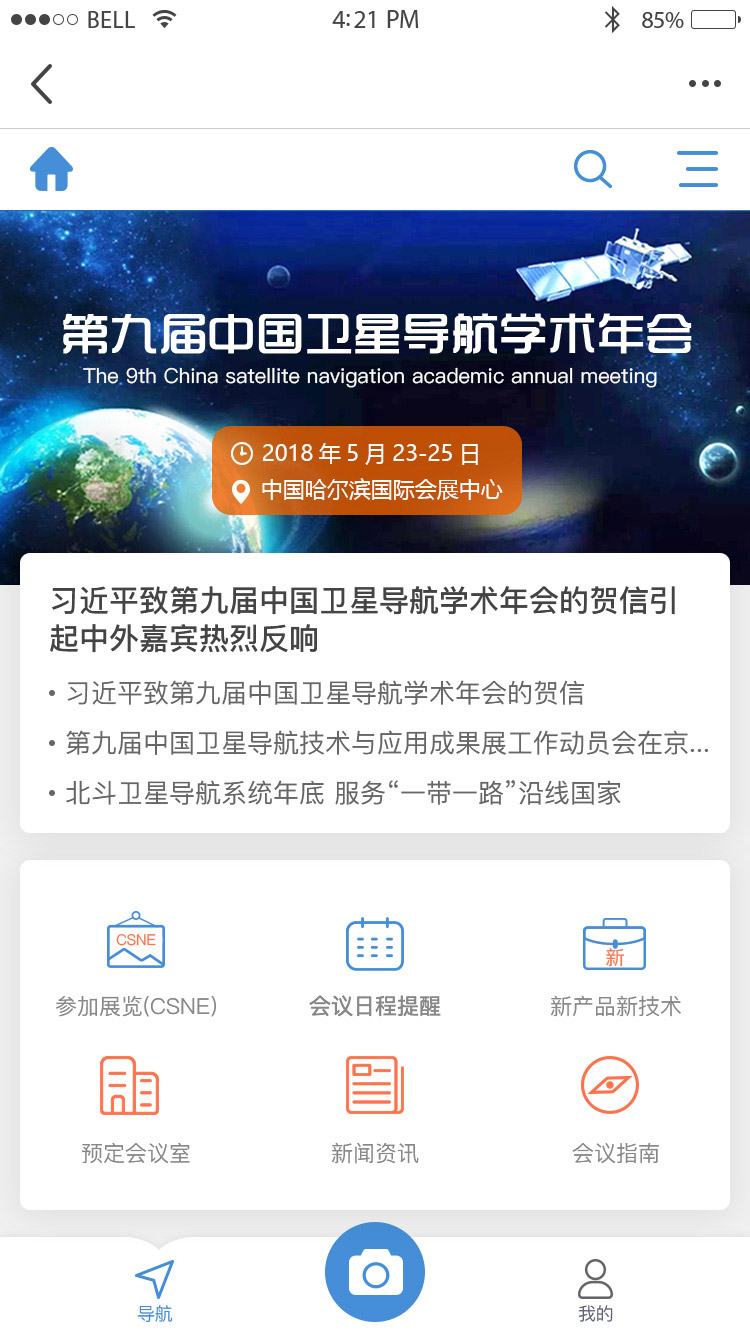Open 会议日程提醒
The image size is (750, 1334).
click(x=375, y=964)
